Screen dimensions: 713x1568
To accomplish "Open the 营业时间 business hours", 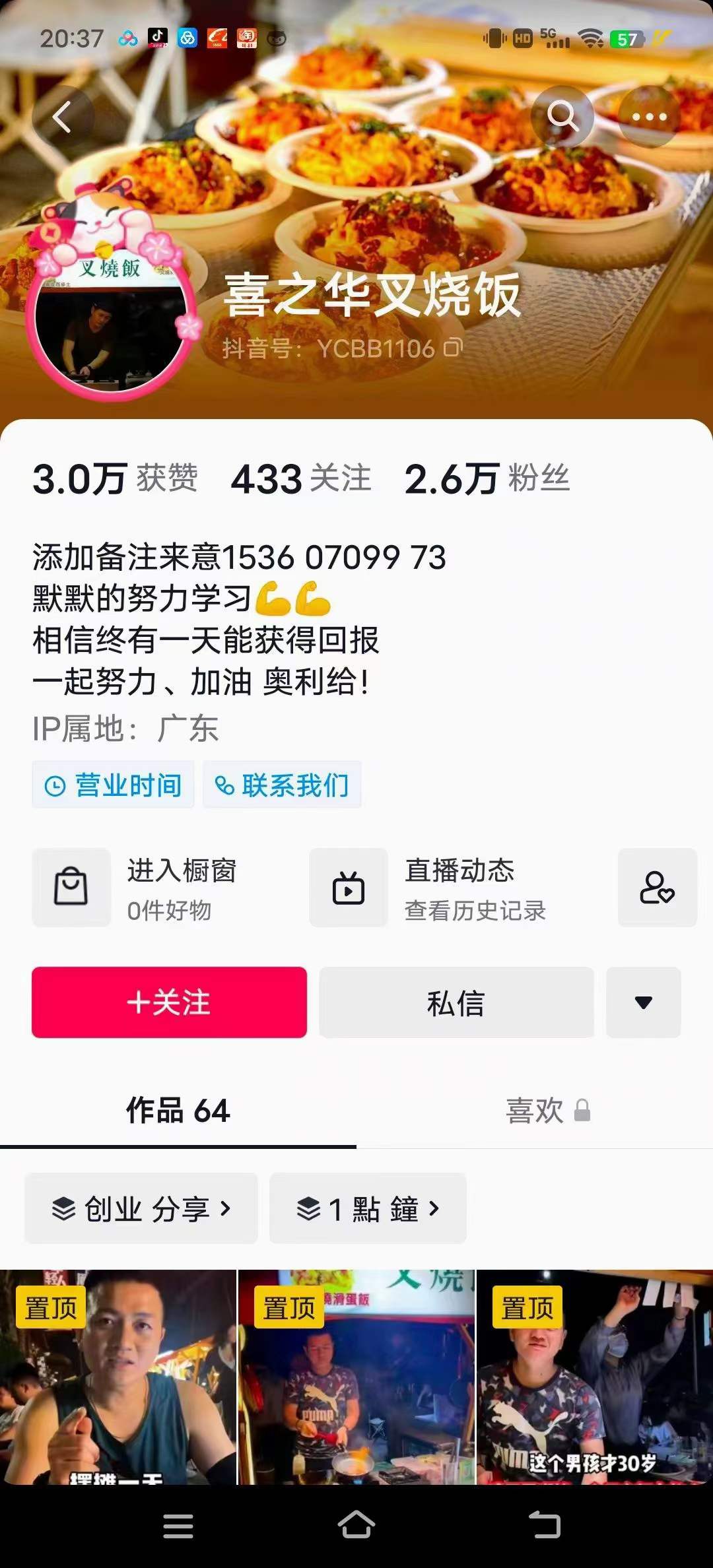I will coord(112,785).
